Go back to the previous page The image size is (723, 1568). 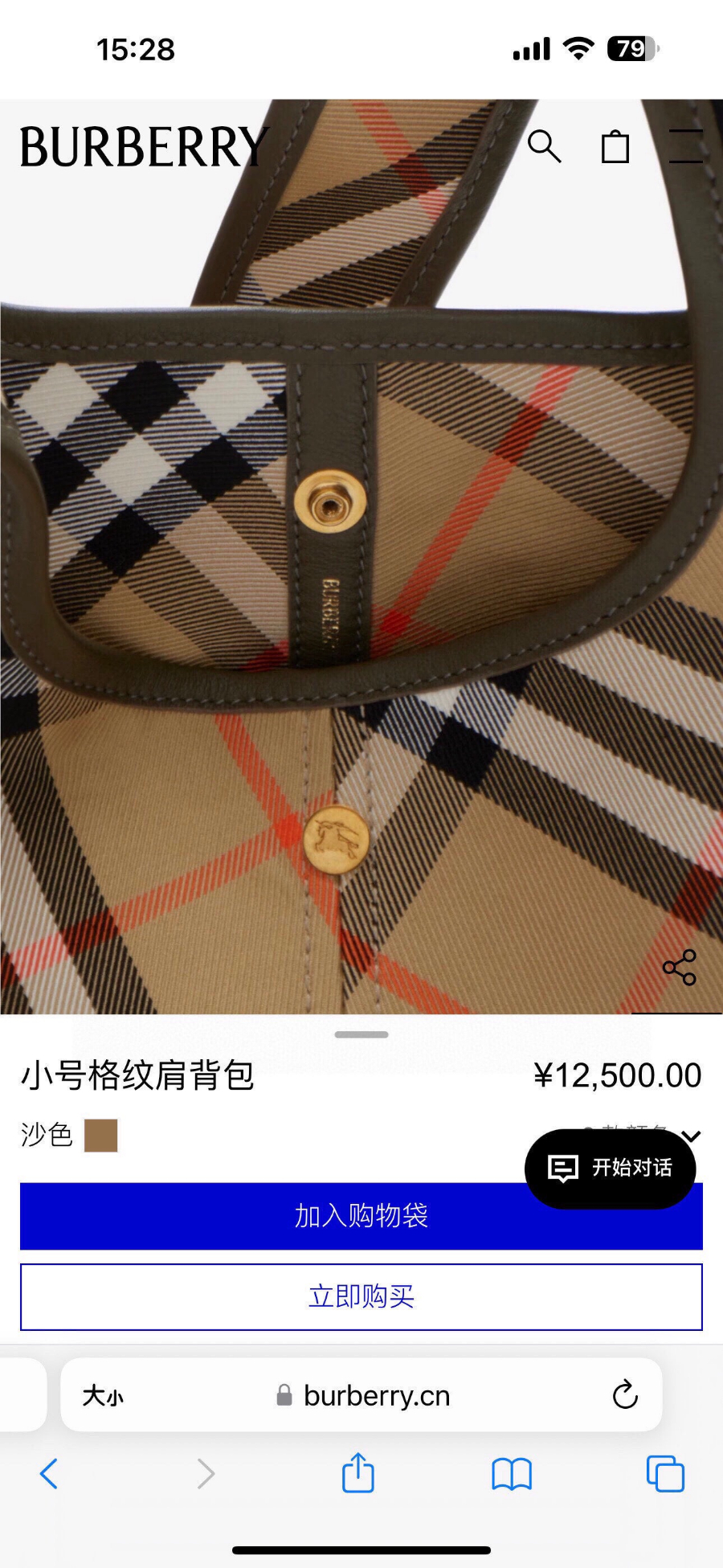pyautogui.click(x=49, y=1473)
